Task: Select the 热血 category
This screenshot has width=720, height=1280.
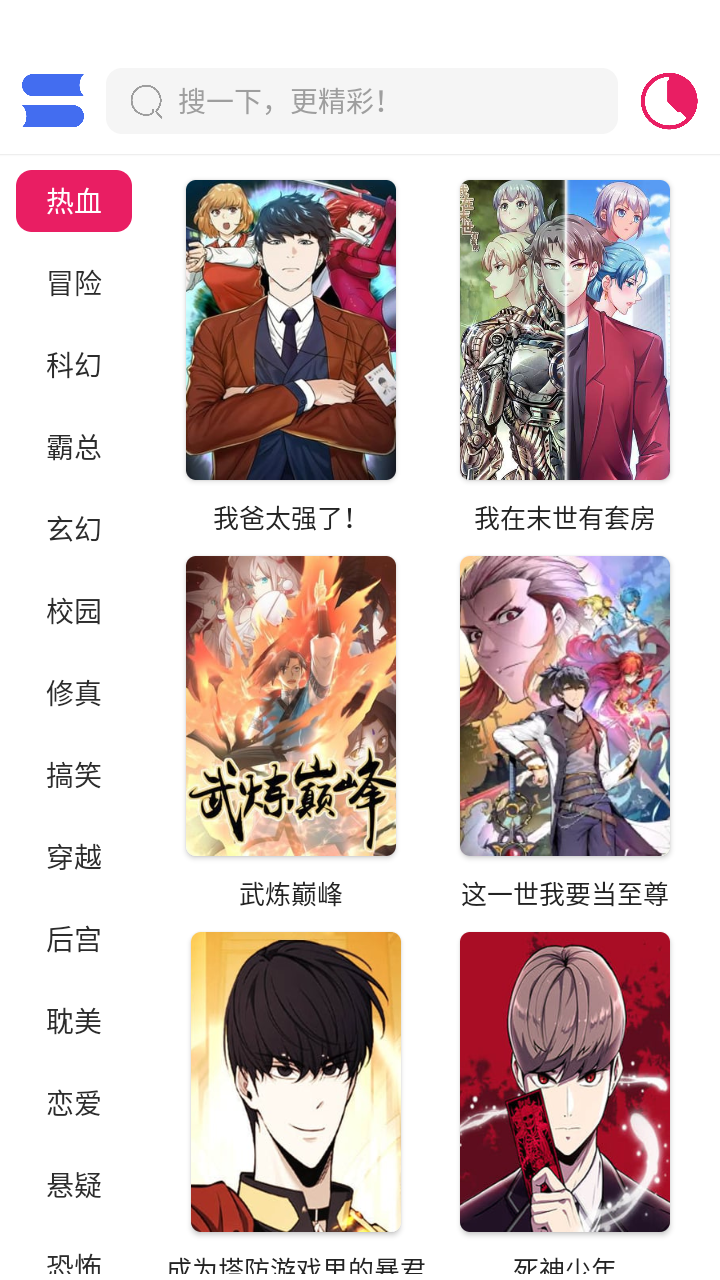Action: click(x=73, y=201)
